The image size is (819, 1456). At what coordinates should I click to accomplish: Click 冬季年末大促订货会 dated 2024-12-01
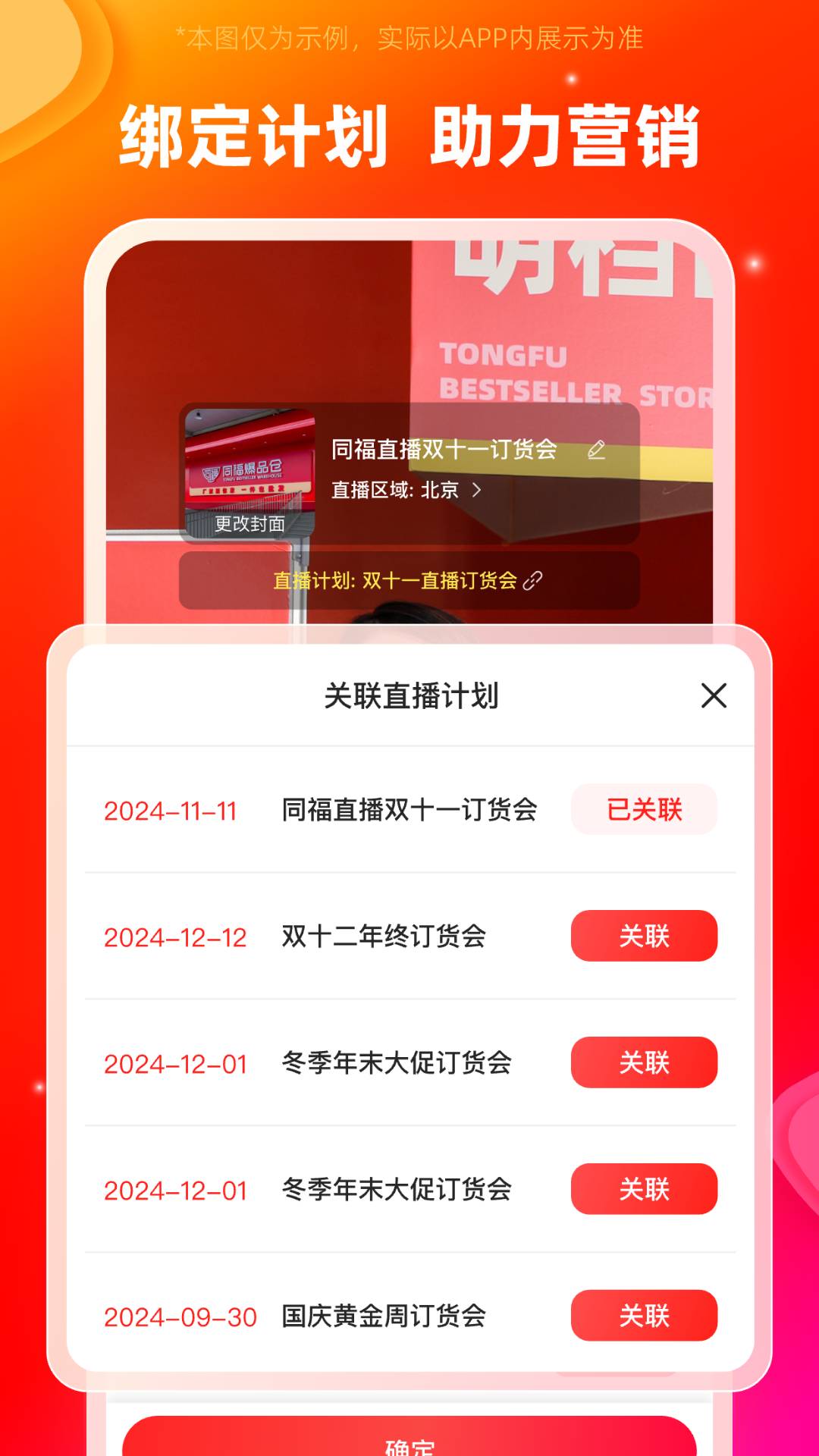[397, 1063]
